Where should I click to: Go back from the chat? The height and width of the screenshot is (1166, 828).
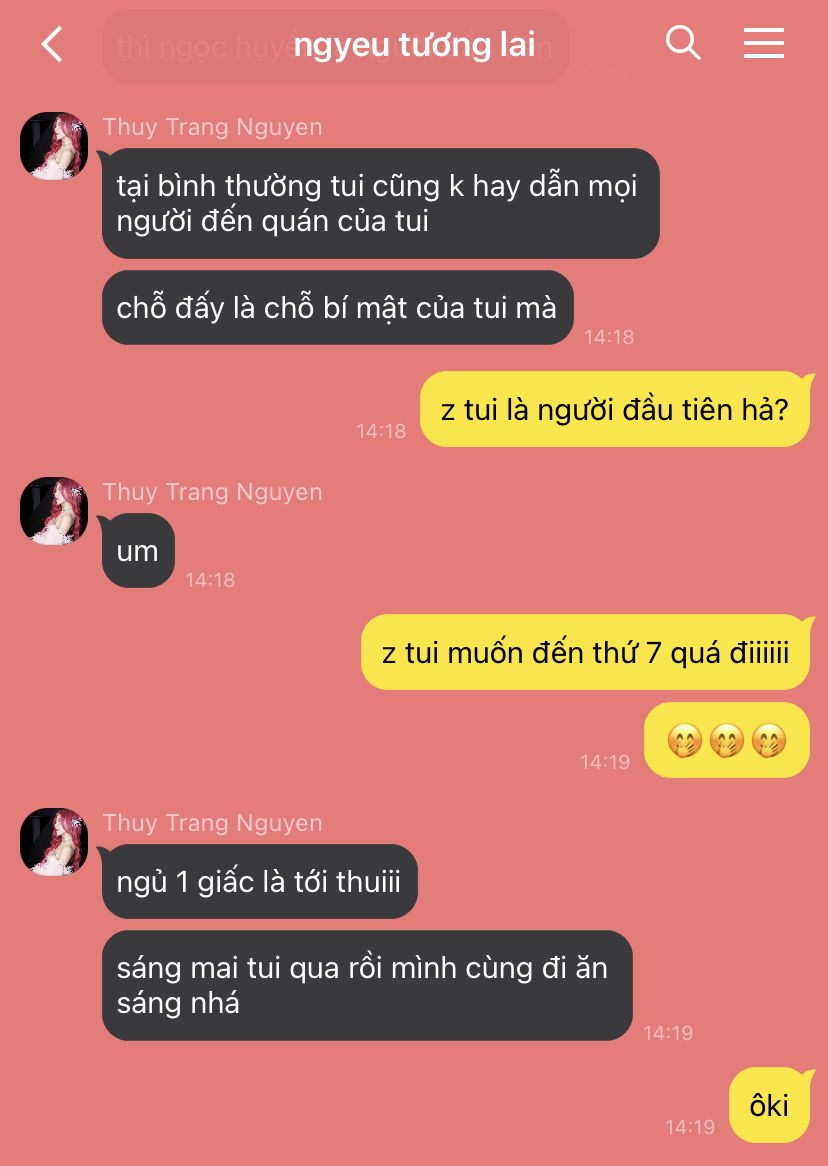click(x=52, y=44)
